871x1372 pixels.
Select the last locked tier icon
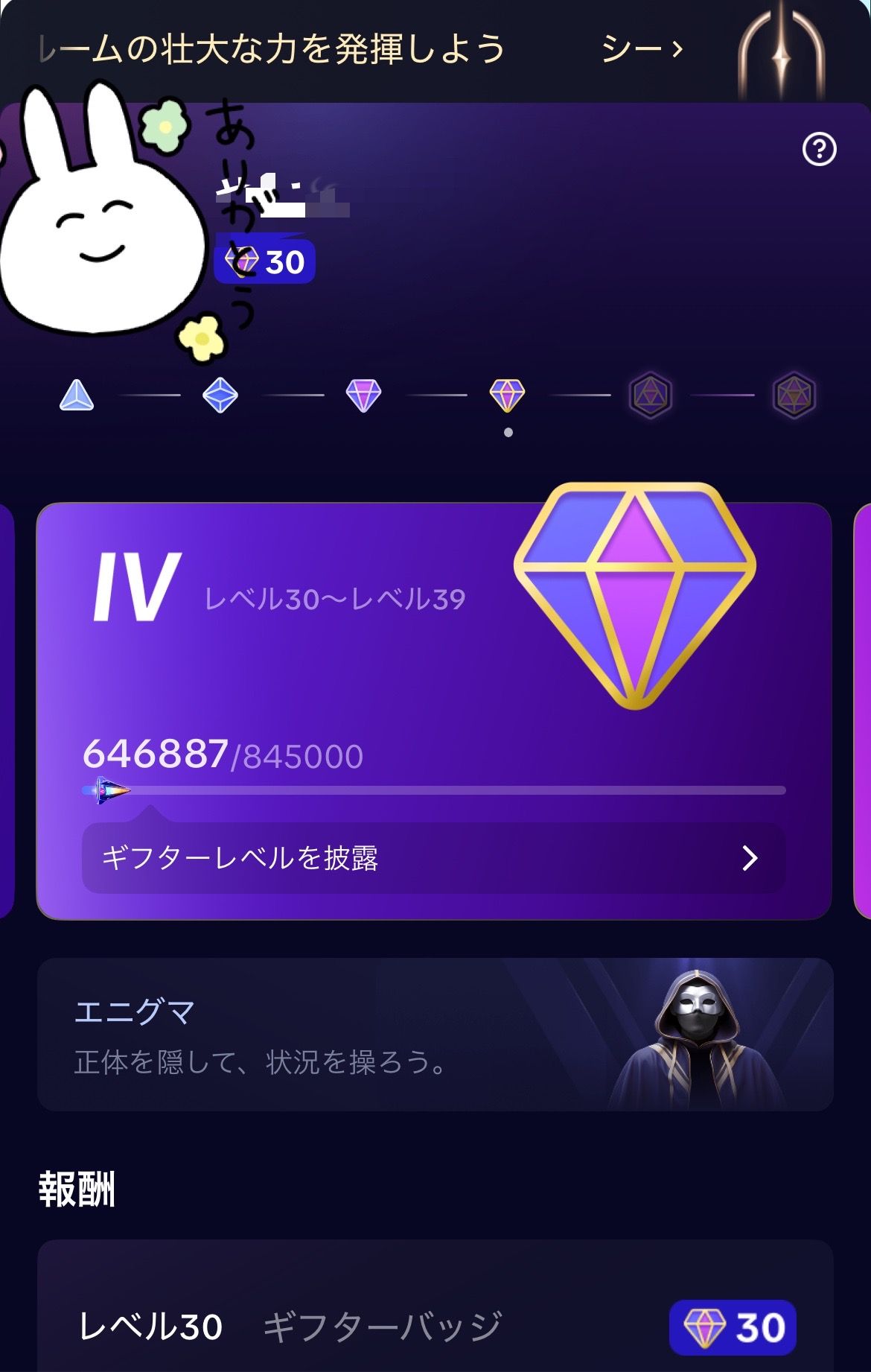tap(794, 395)
